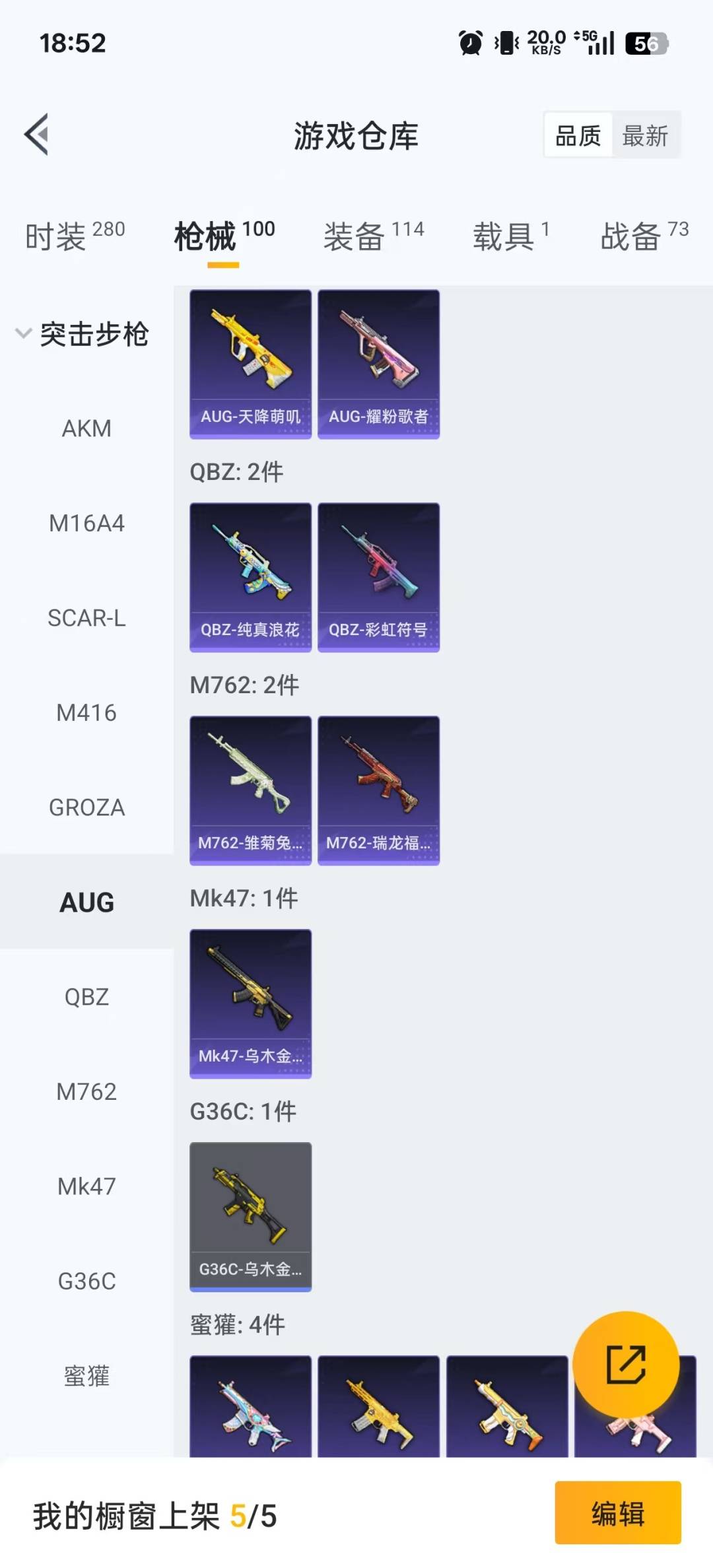Select M416 in the weapon list
Image resolution: width=713 pixels, height=1568 pixels.
coord(86,713)
